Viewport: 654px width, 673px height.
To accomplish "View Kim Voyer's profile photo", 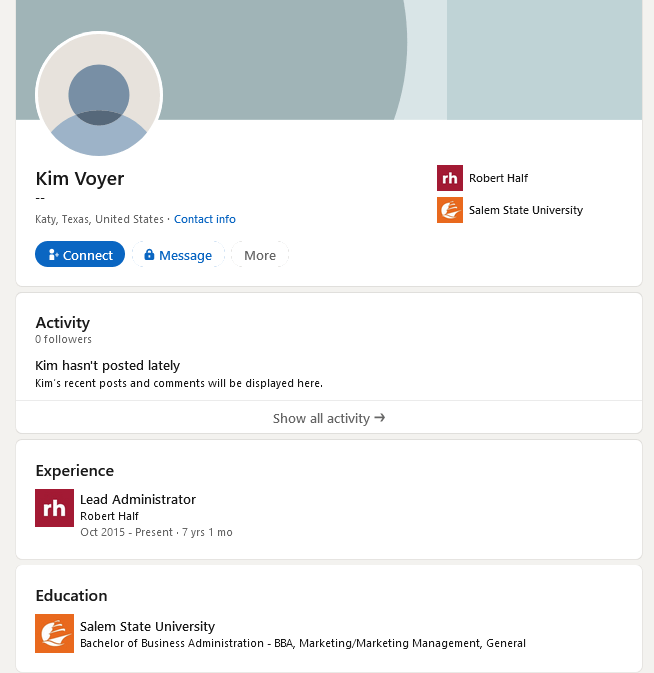I will coord(99,97).
